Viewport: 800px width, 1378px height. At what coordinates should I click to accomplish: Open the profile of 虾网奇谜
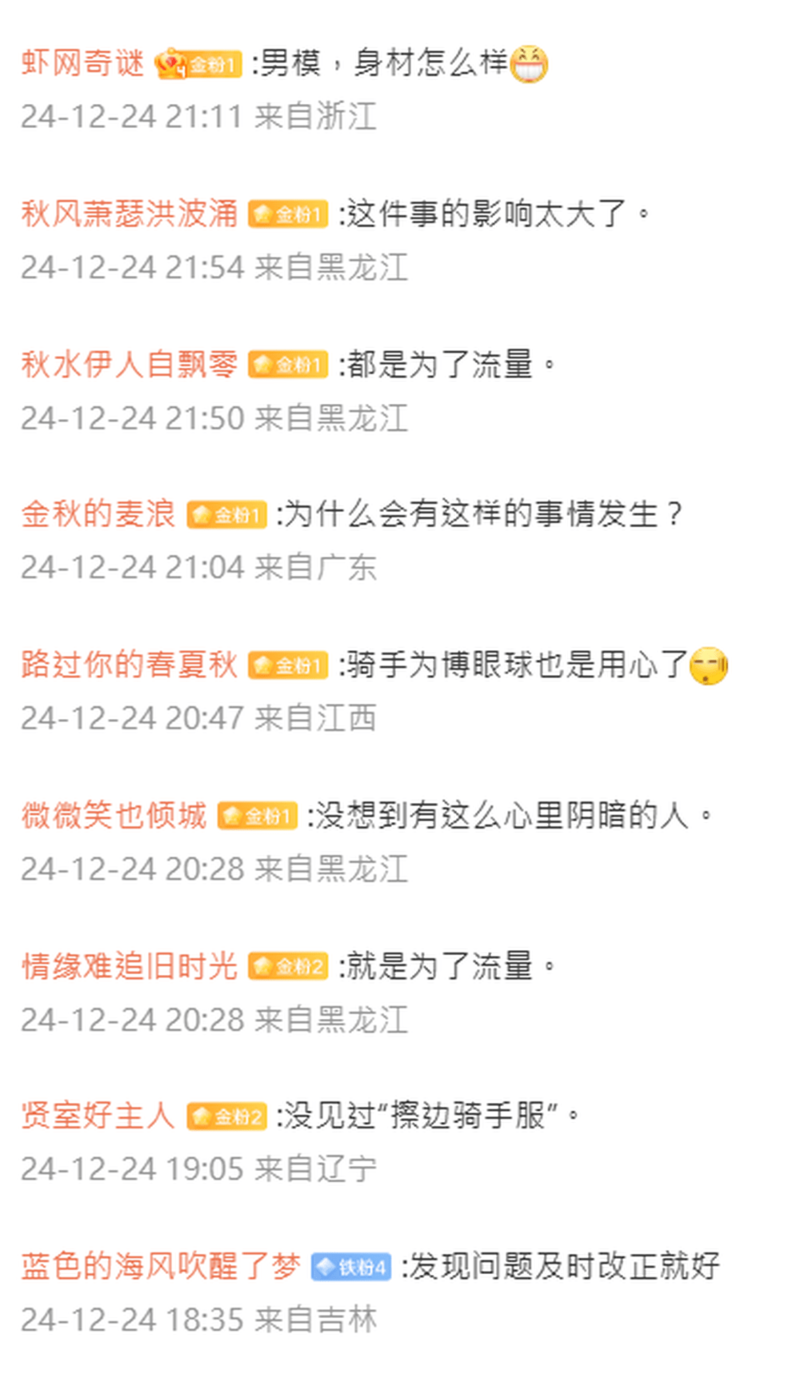pyautogui.click(x=83, y=65)
